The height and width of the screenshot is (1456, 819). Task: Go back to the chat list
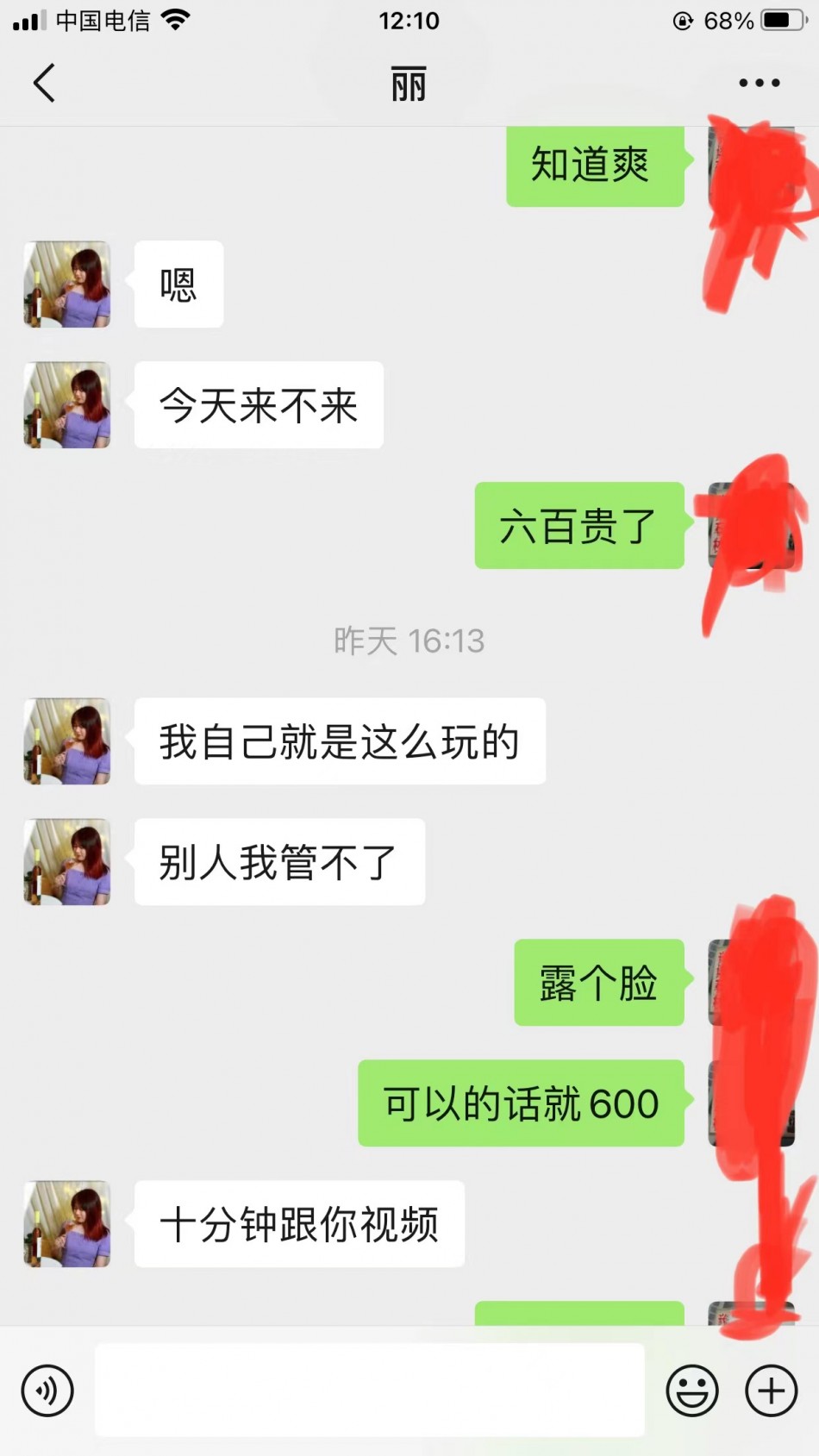click(x=45, y=84)
